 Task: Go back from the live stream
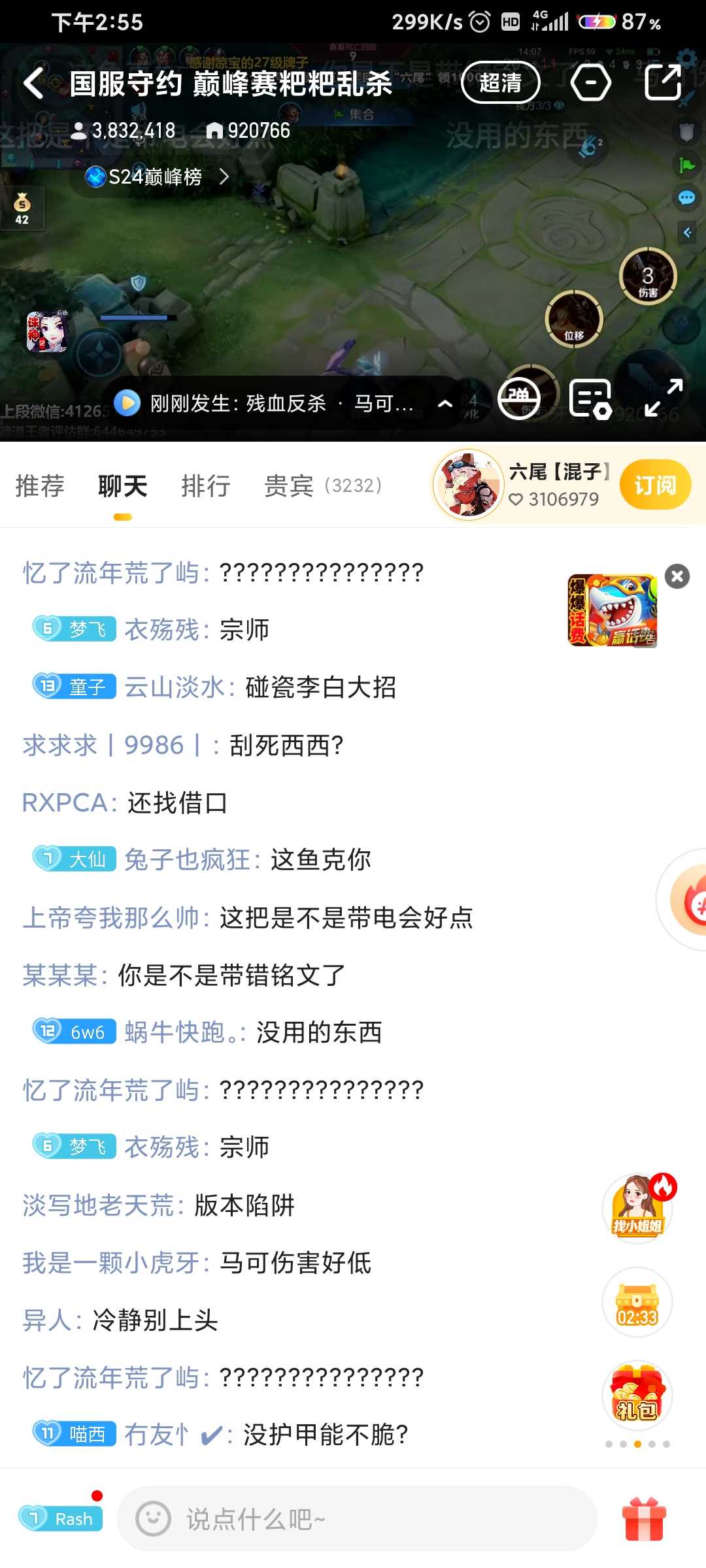tap(34, 84)
